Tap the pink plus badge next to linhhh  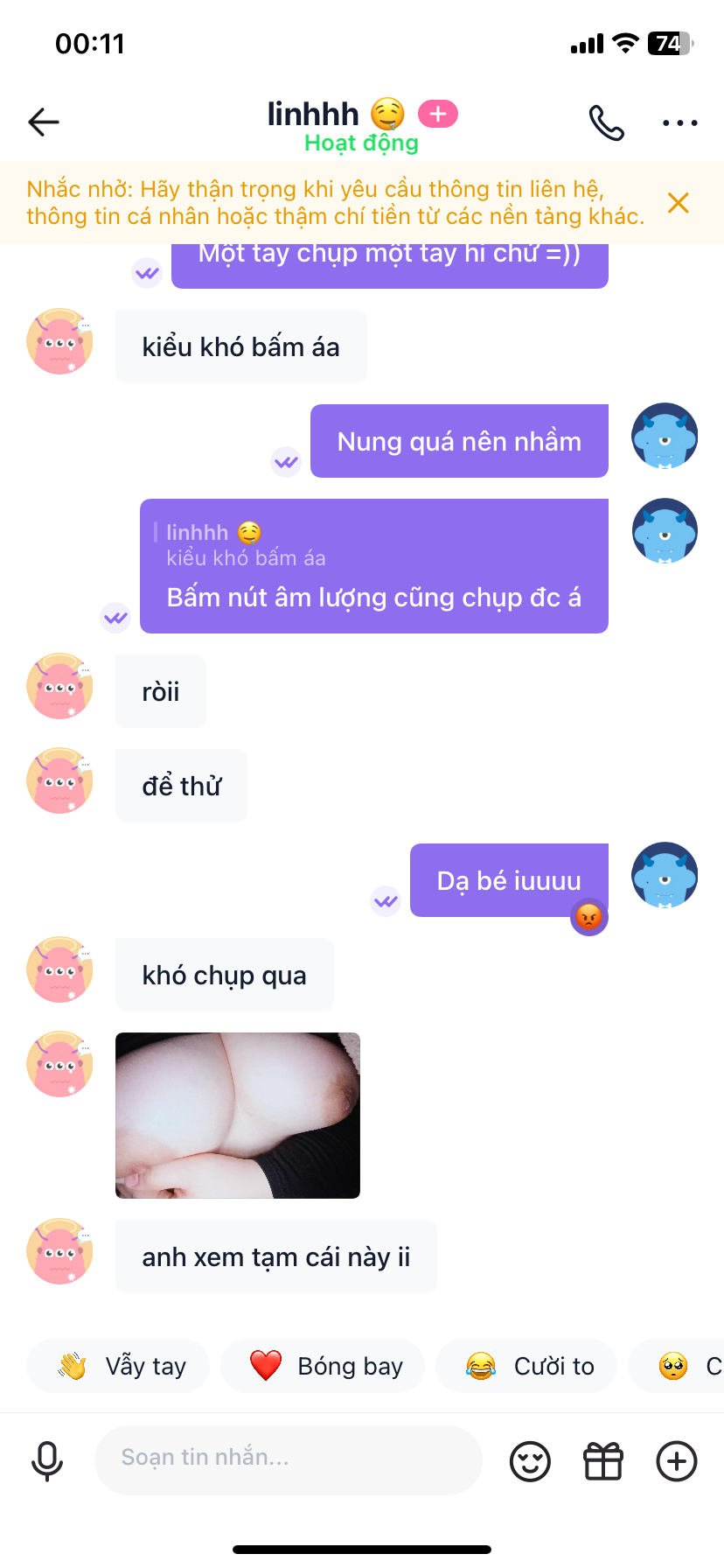coord(438,114)
